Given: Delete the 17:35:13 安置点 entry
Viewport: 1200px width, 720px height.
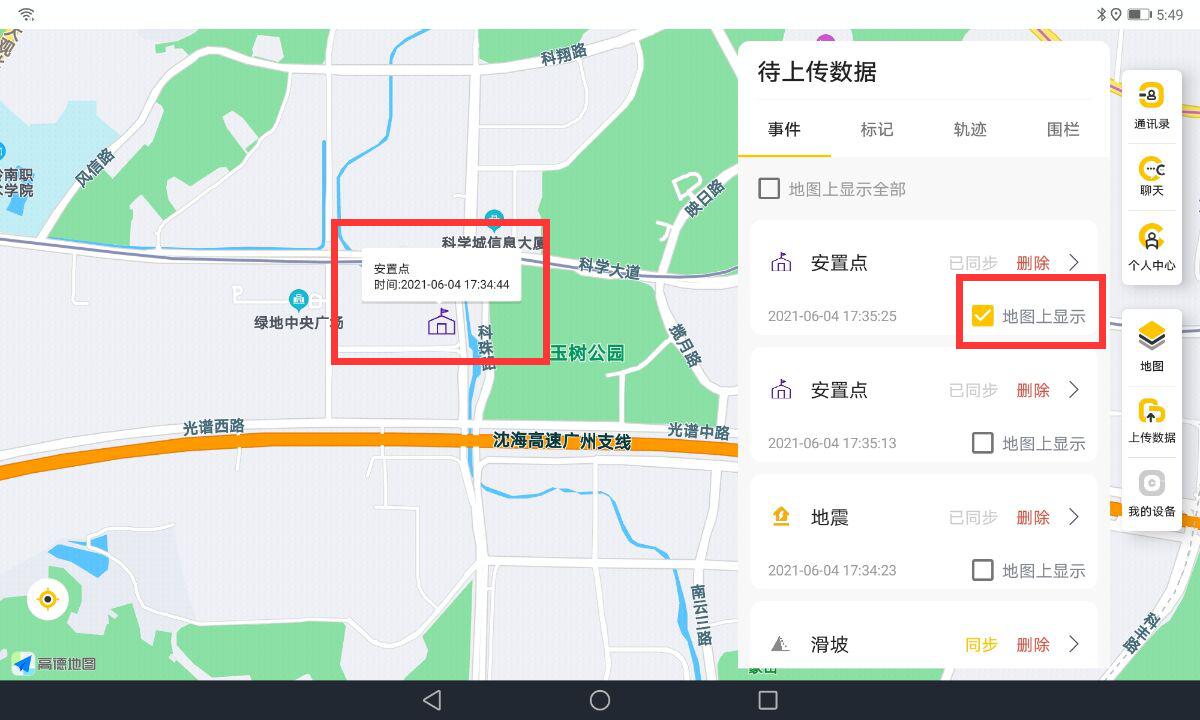Looking at the screenshot, I should (x=1033, y=391).
